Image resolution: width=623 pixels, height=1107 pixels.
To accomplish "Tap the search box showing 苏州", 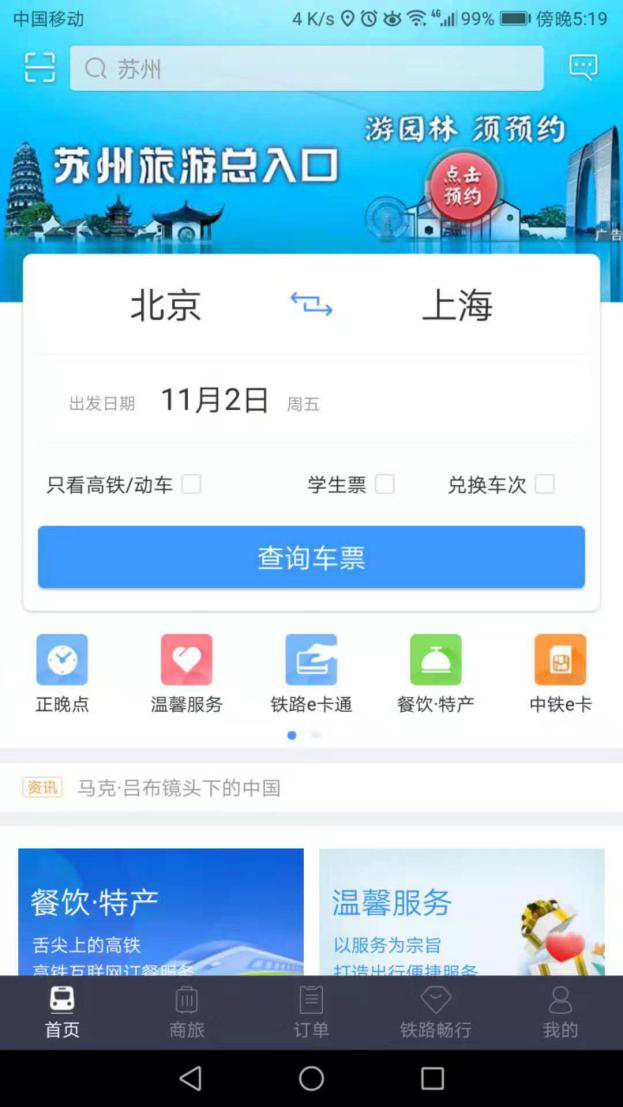I will coord(307,68).
